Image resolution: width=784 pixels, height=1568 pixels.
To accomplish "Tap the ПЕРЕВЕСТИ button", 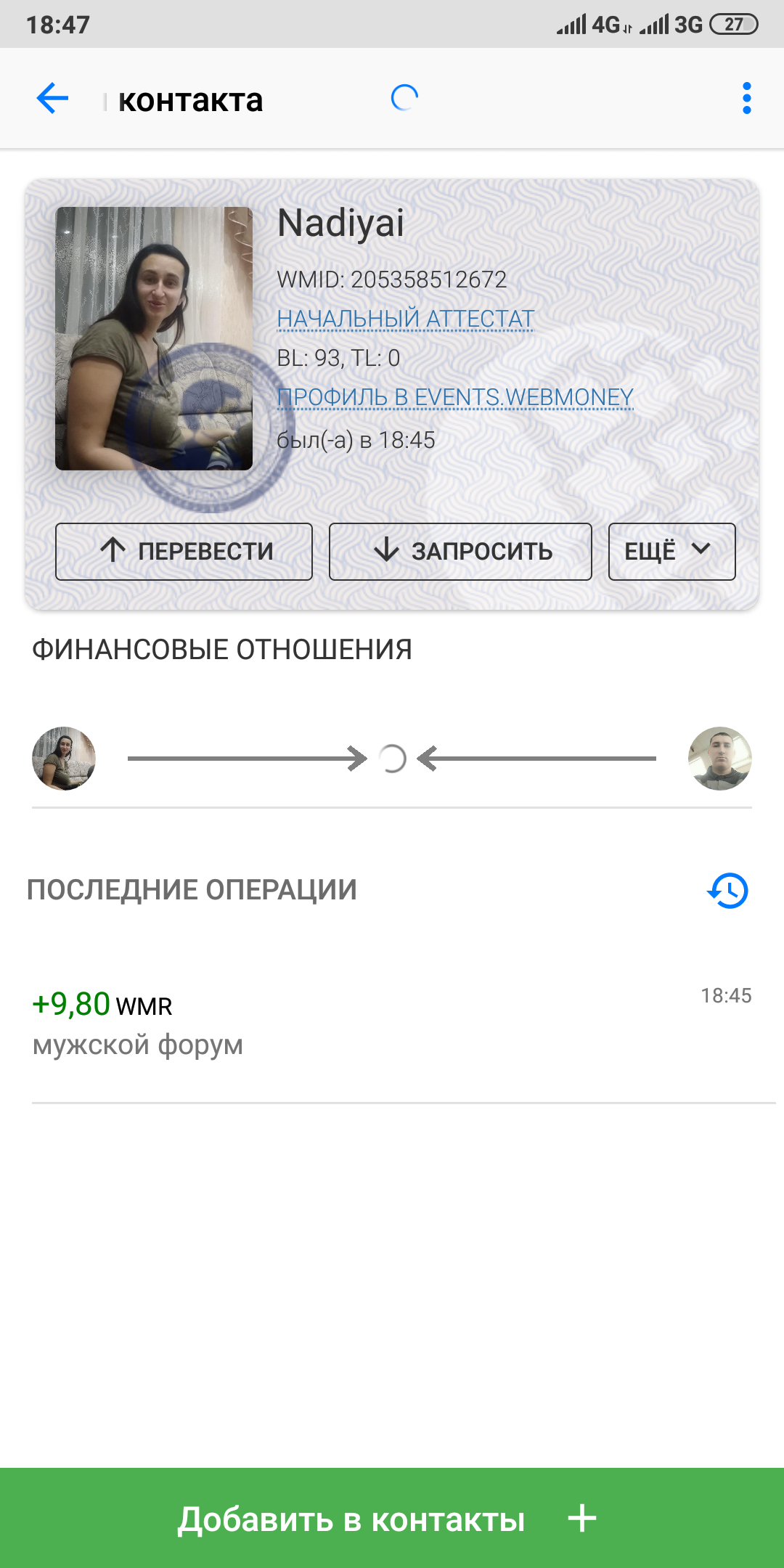I will click(x=184, y=552).
